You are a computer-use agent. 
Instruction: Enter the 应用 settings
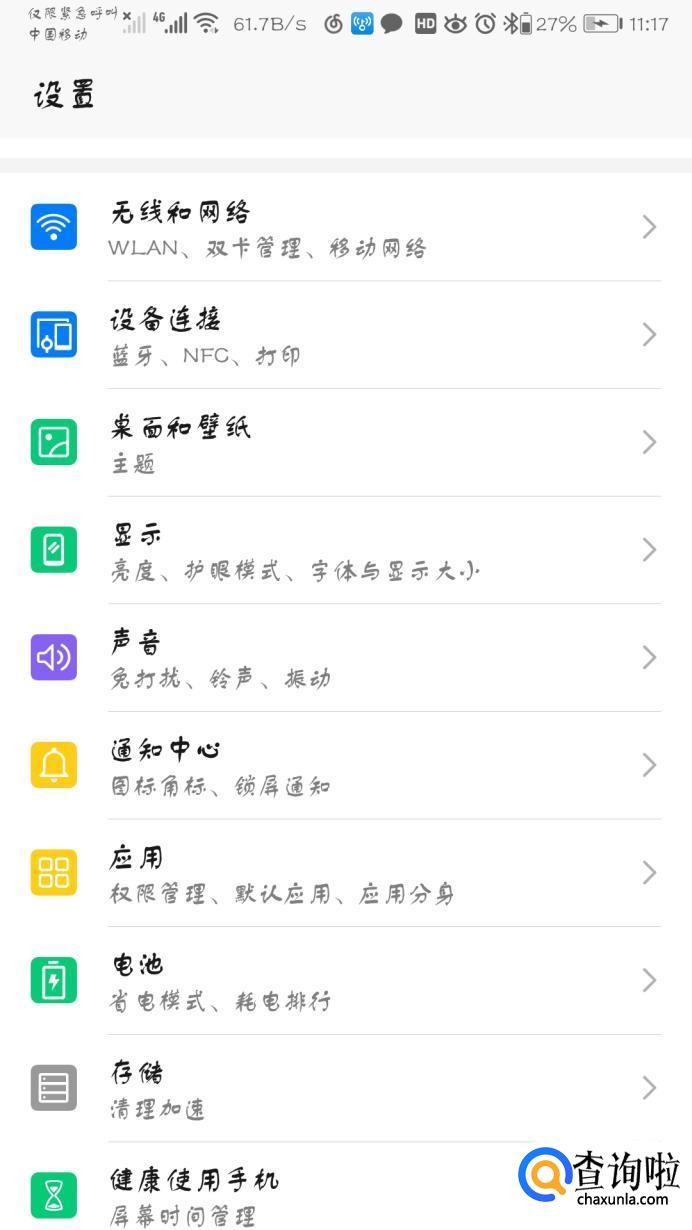point(345,874)
